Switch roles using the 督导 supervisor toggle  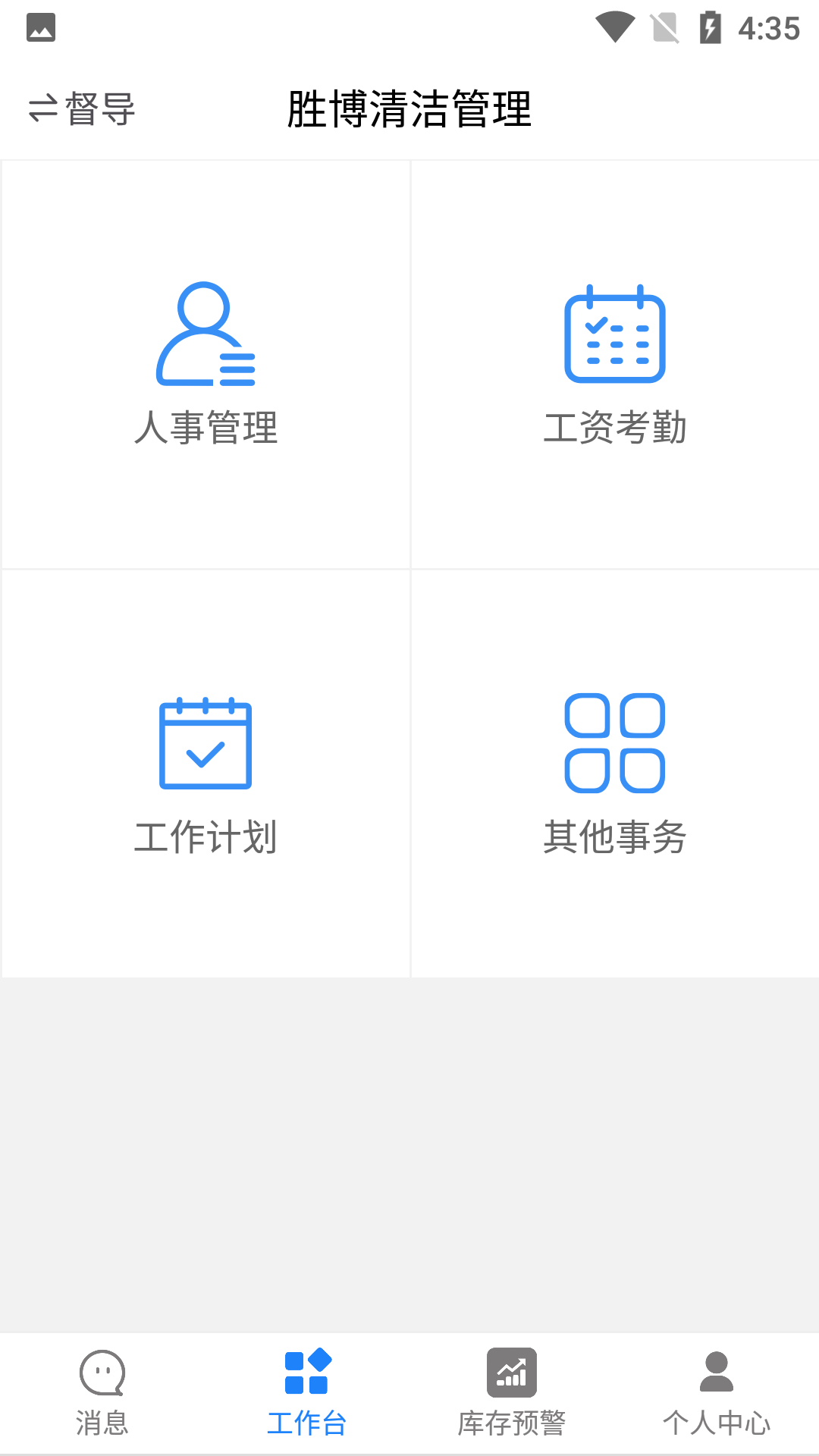tap(97, 110)
